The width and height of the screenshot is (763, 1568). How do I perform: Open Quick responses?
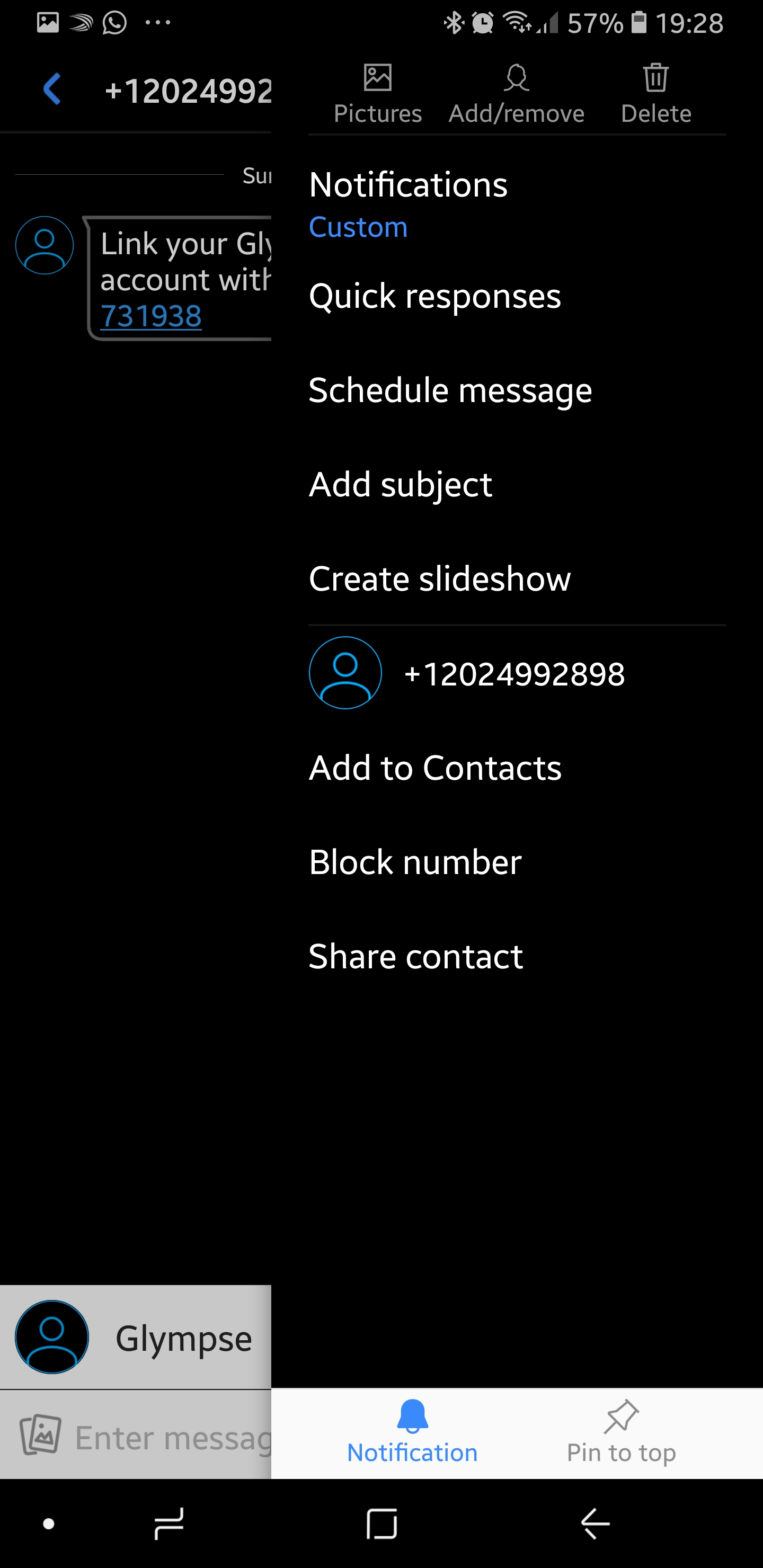point(435,297)
